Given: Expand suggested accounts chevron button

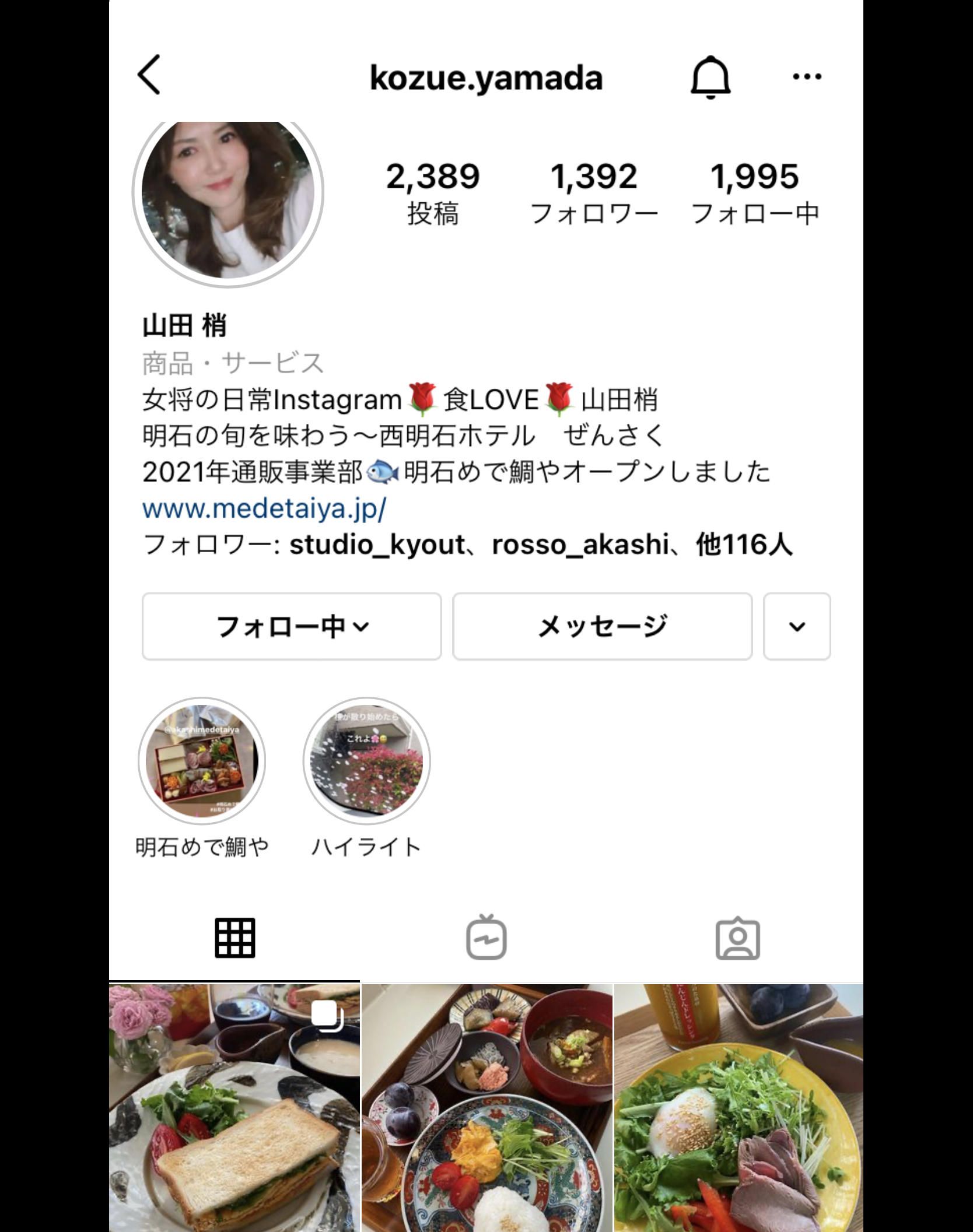Looking at the screenshot, I should tap(797, 627).
